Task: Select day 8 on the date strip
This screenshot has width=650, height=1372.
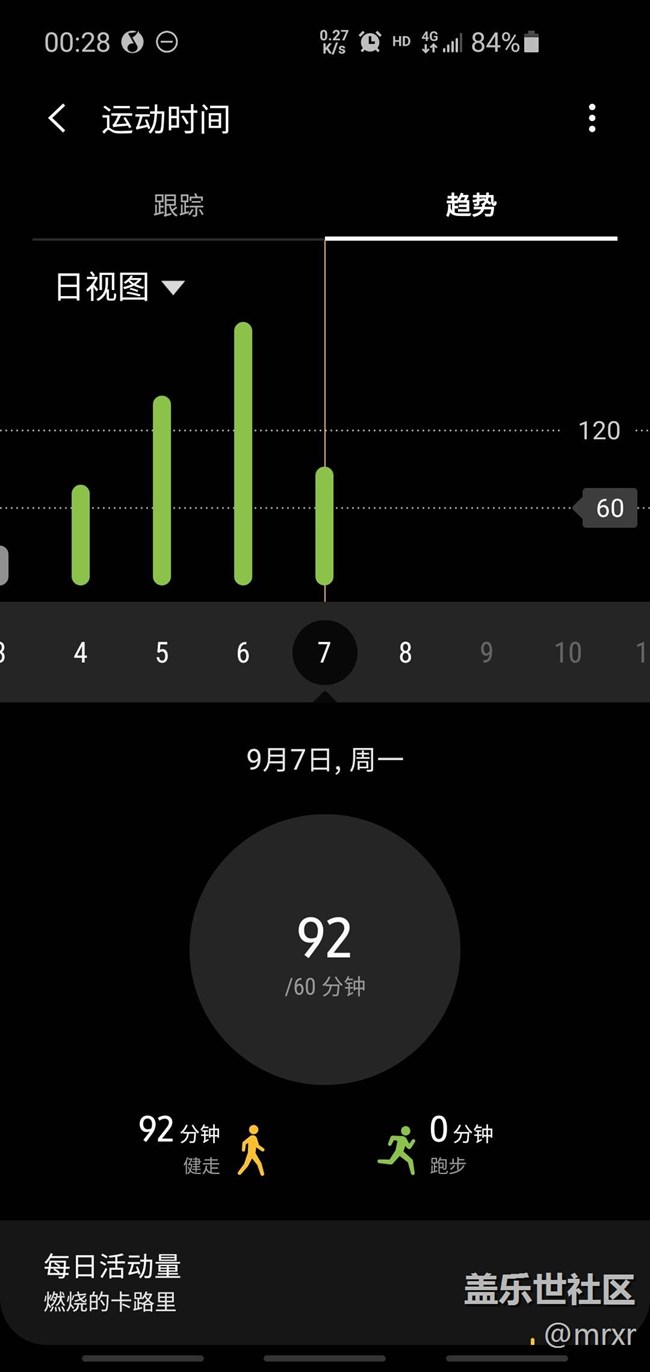Action: [405, 653]
